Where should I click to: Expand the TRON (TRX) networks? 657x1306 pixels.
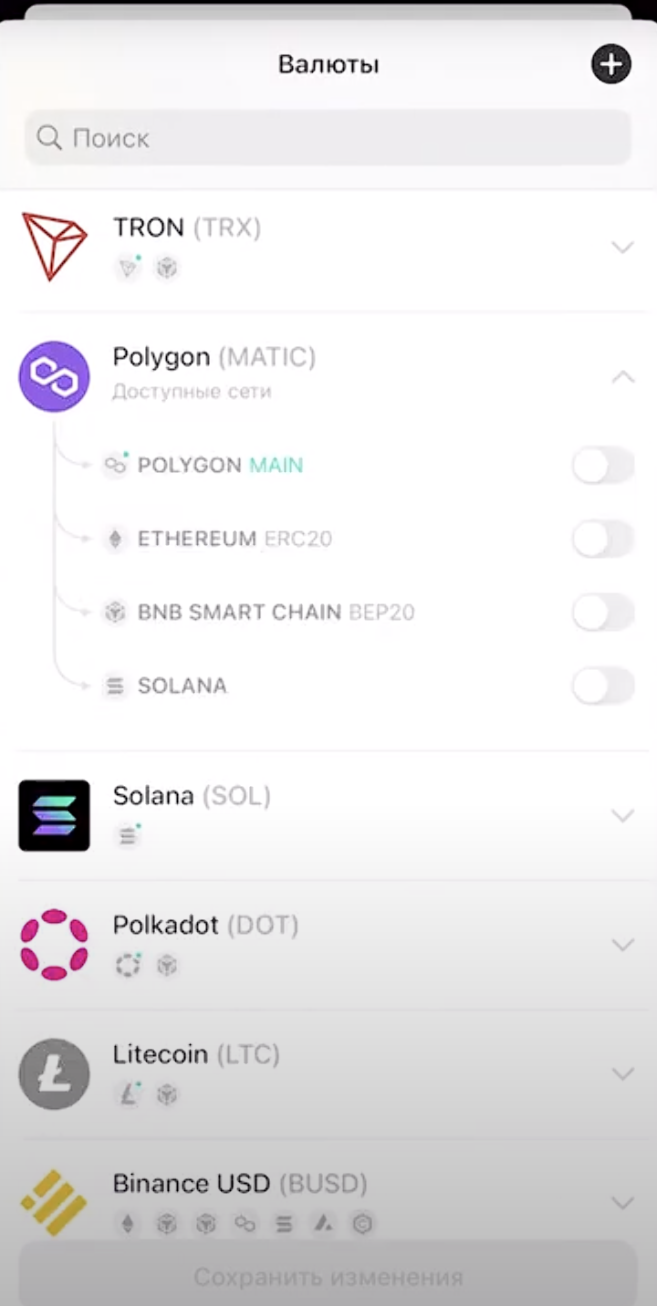pos(622,247)
